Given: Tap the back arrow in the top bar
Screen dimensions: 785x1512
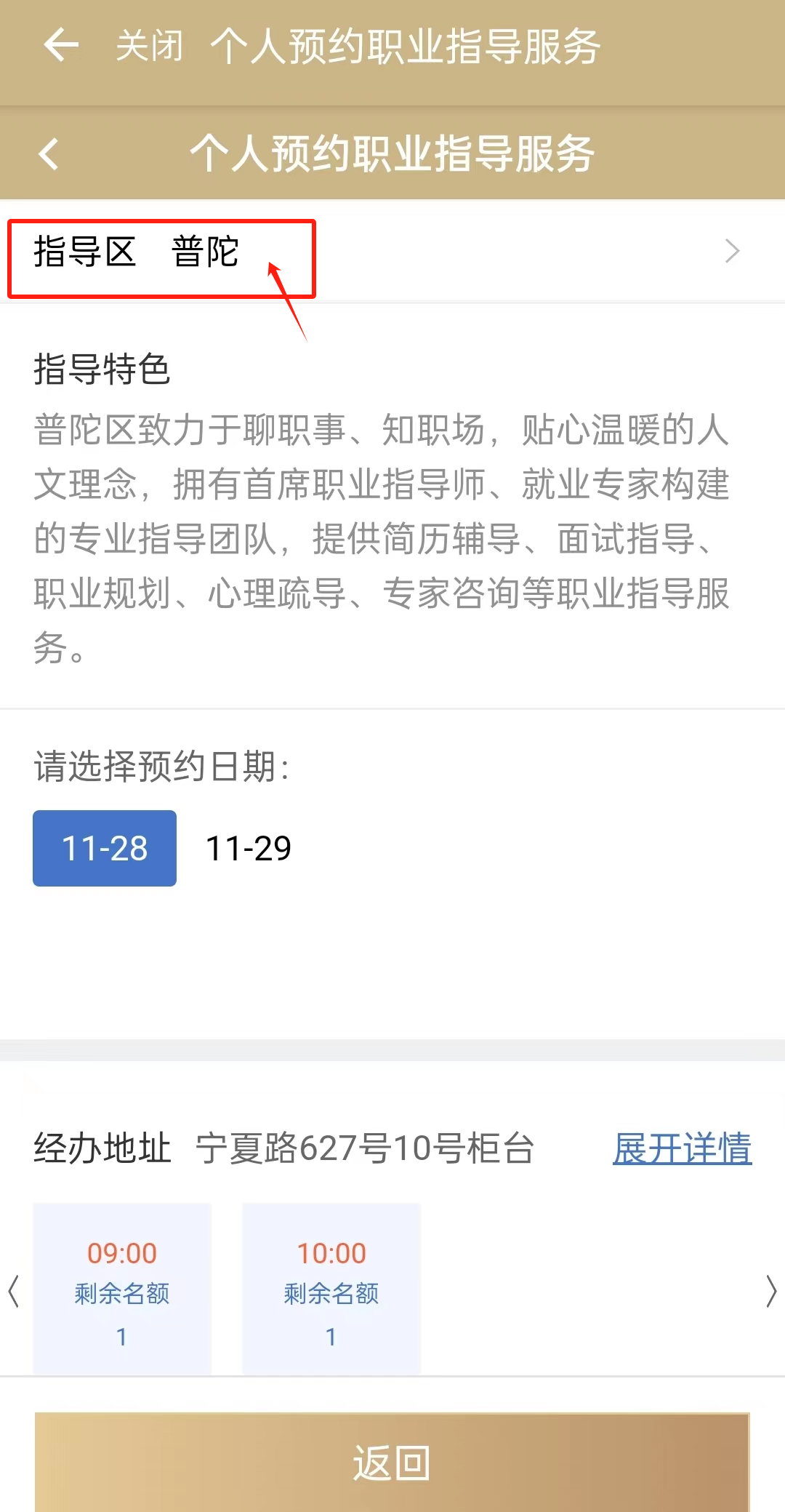Looking at the screenshot, I should pyautogui.click(x=61, y=46).
